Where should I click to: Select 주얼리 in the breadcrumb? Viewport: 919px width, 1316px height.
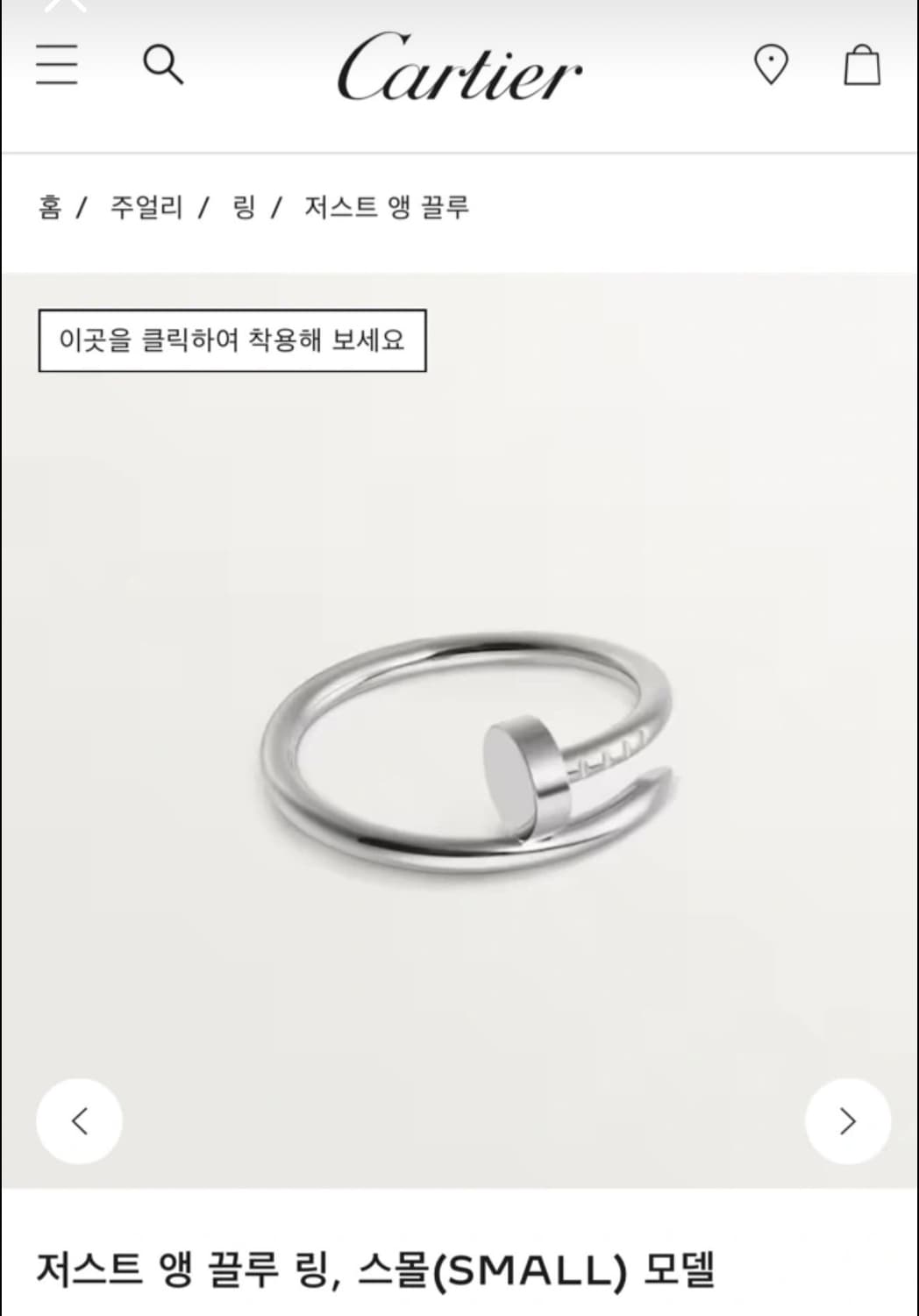(146, 208)
